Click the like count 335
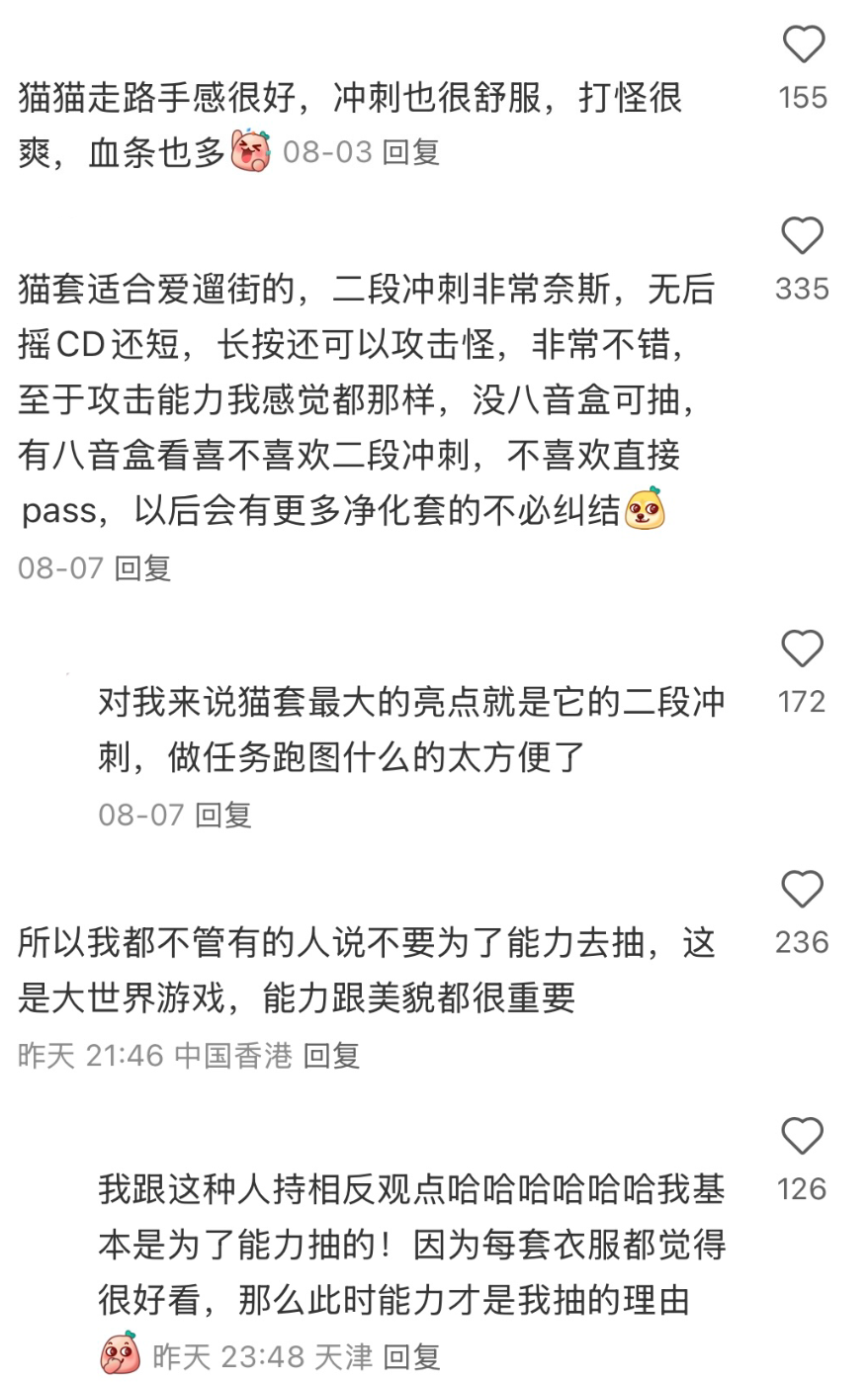This screenshot has height=1383, width=868. (806, 291)
